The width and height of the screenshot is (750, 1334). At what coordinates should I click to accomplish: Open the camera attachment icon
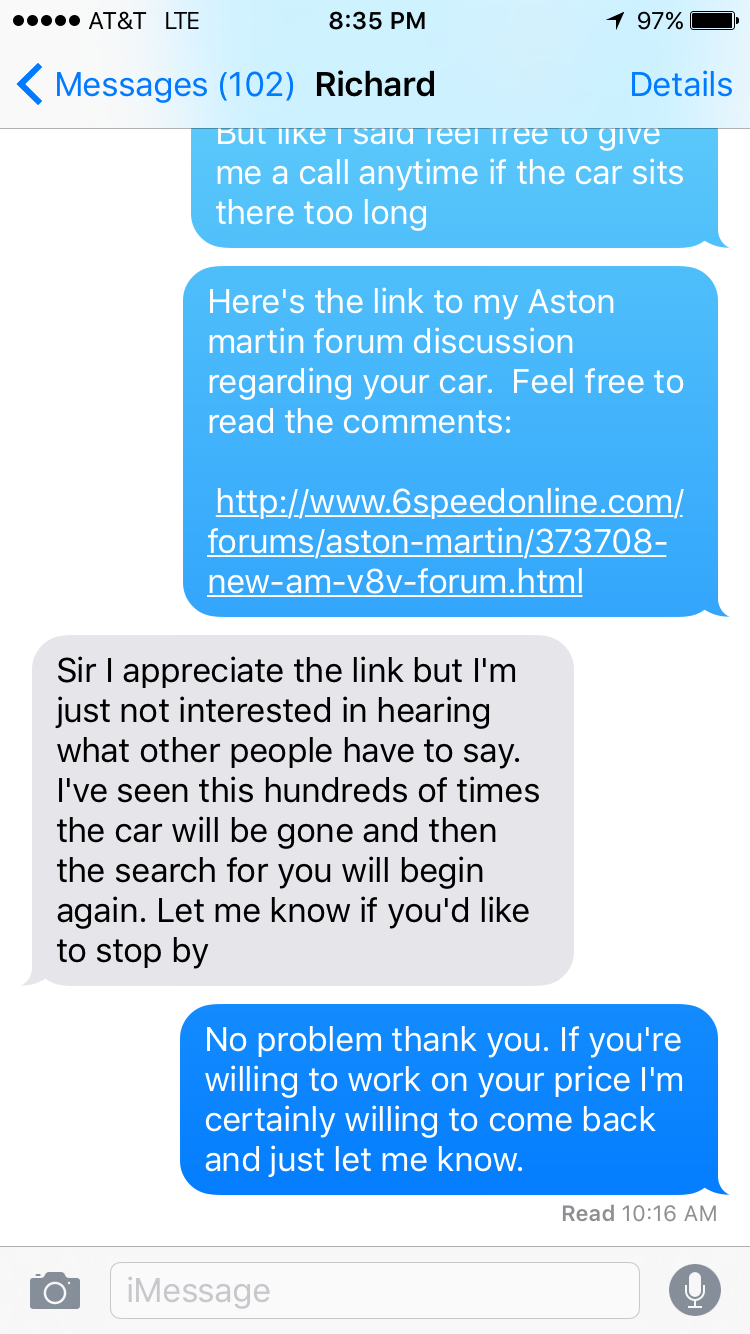tap(55, 1290)
